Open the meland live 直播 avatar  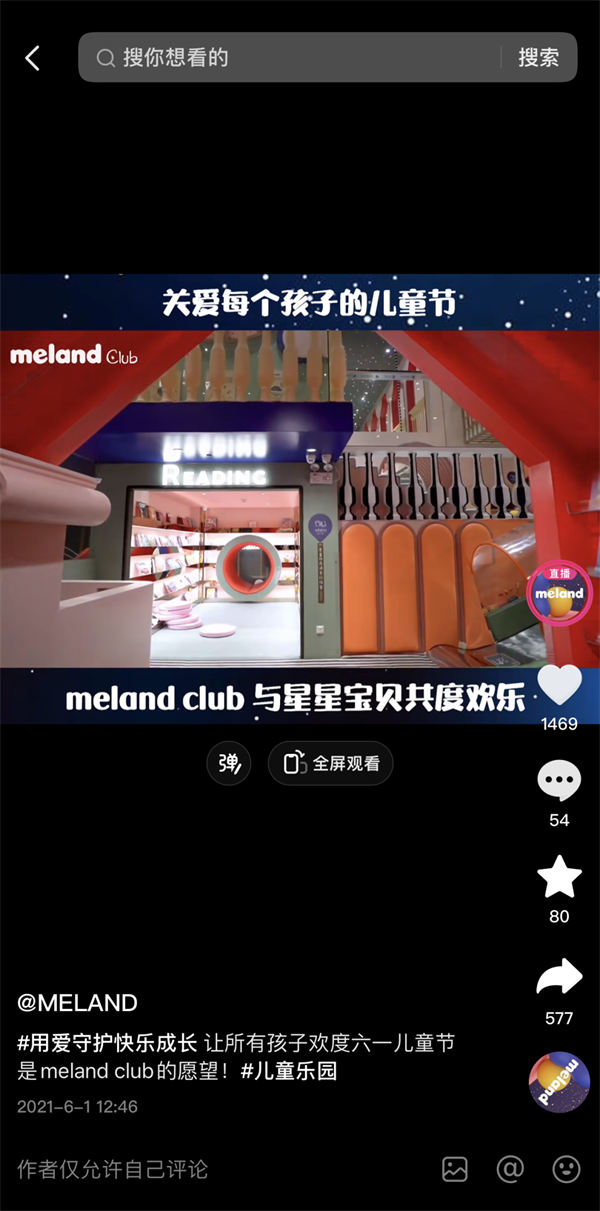559,593
